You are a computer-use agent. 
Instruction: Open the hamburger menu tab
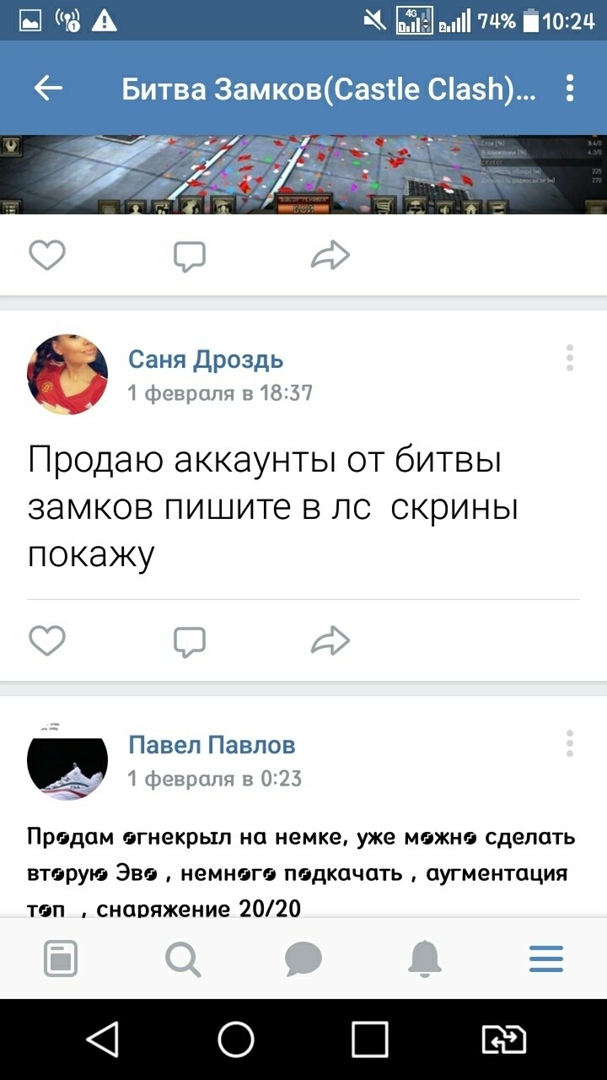546,960
